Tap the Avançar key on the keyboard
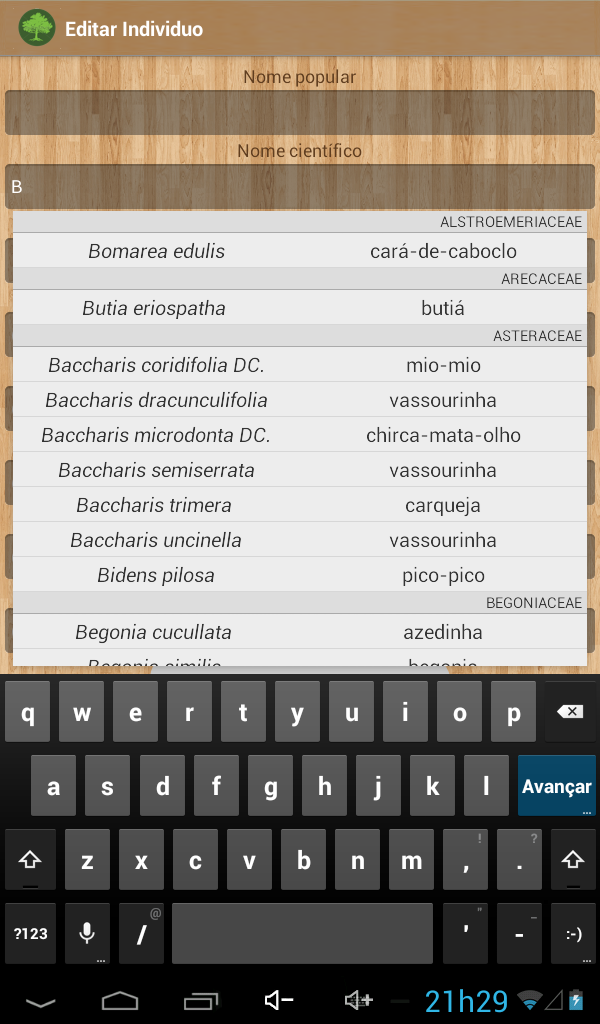600x1024 pixels. pyautogui.click(x=556, y=786)
